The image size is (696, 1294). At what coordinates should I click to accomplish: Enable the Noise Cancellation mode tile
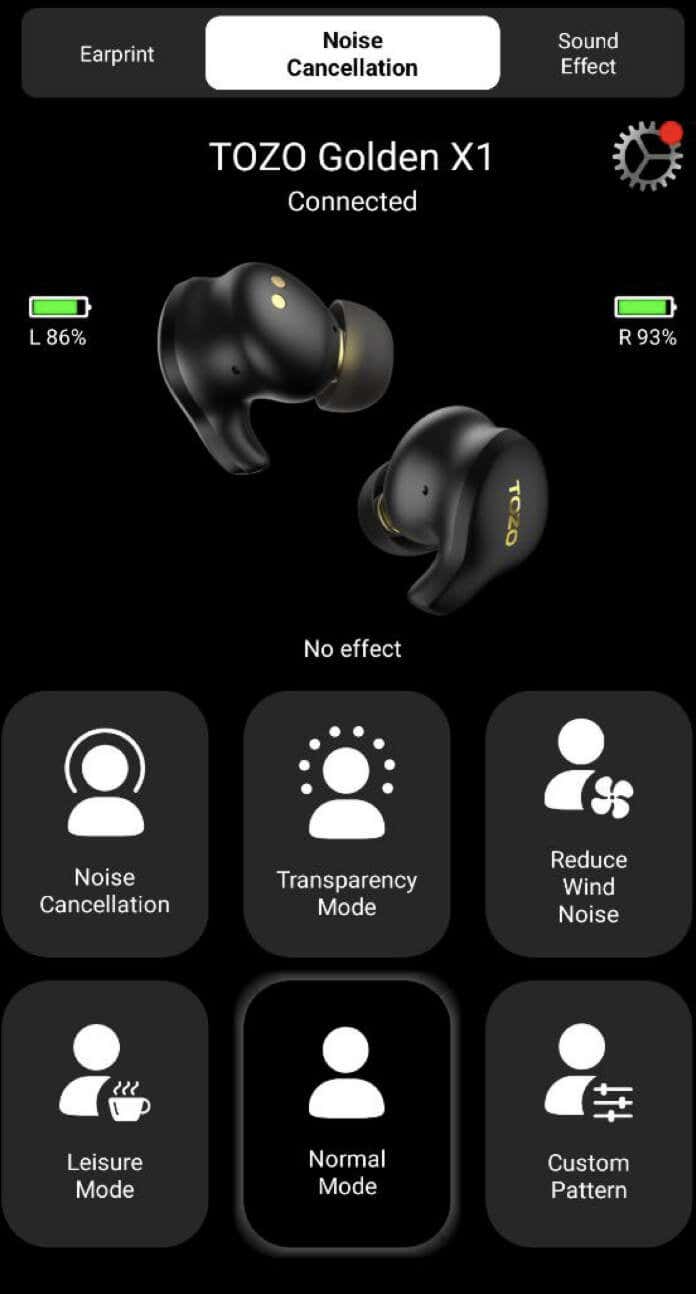click(x=105, y=822)
